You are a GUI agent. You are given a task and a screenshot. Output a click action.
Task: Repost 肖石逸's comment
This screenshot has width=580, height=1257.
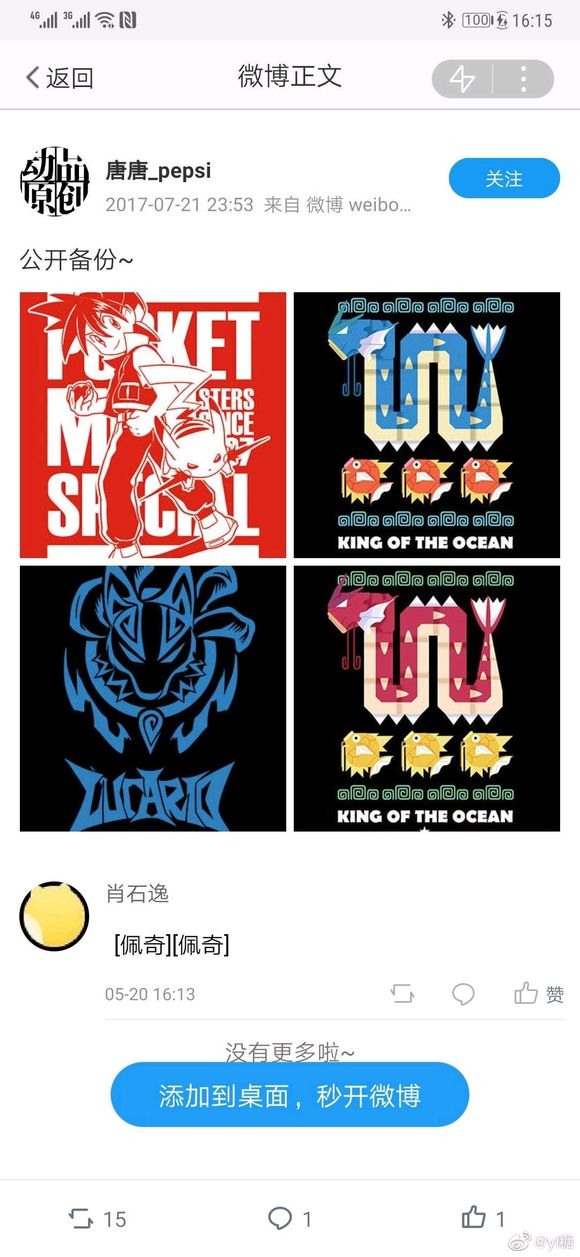click(x=402, y=993)
